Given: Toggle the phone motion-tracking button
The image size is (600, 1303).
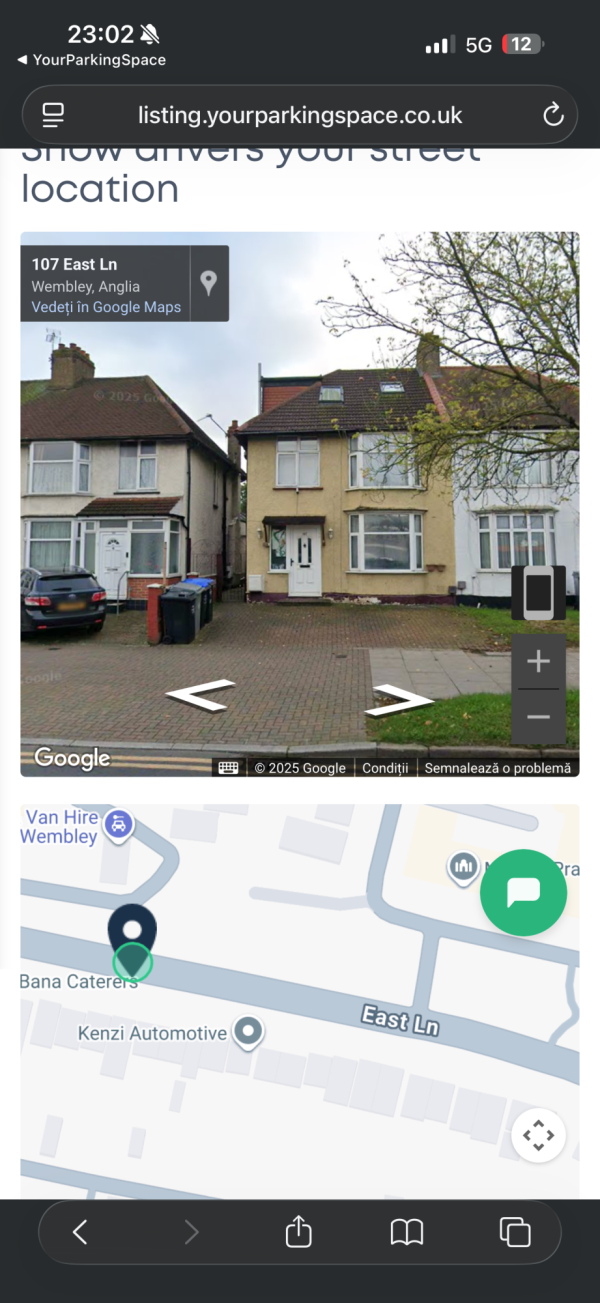Looking at the screenshot, I should [538, 593].
